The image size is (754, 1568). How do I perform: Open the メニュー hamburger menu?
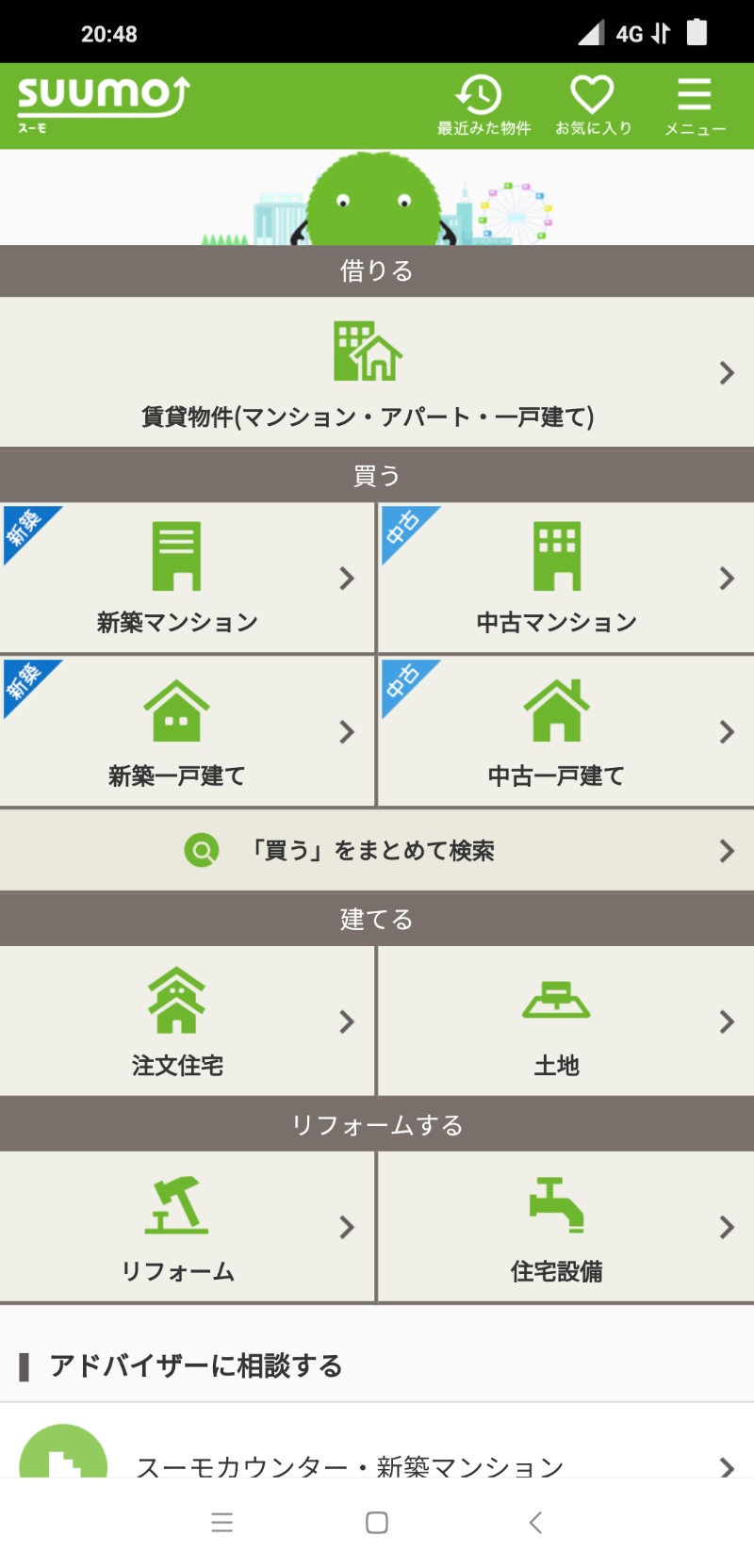tap(695, 106)
